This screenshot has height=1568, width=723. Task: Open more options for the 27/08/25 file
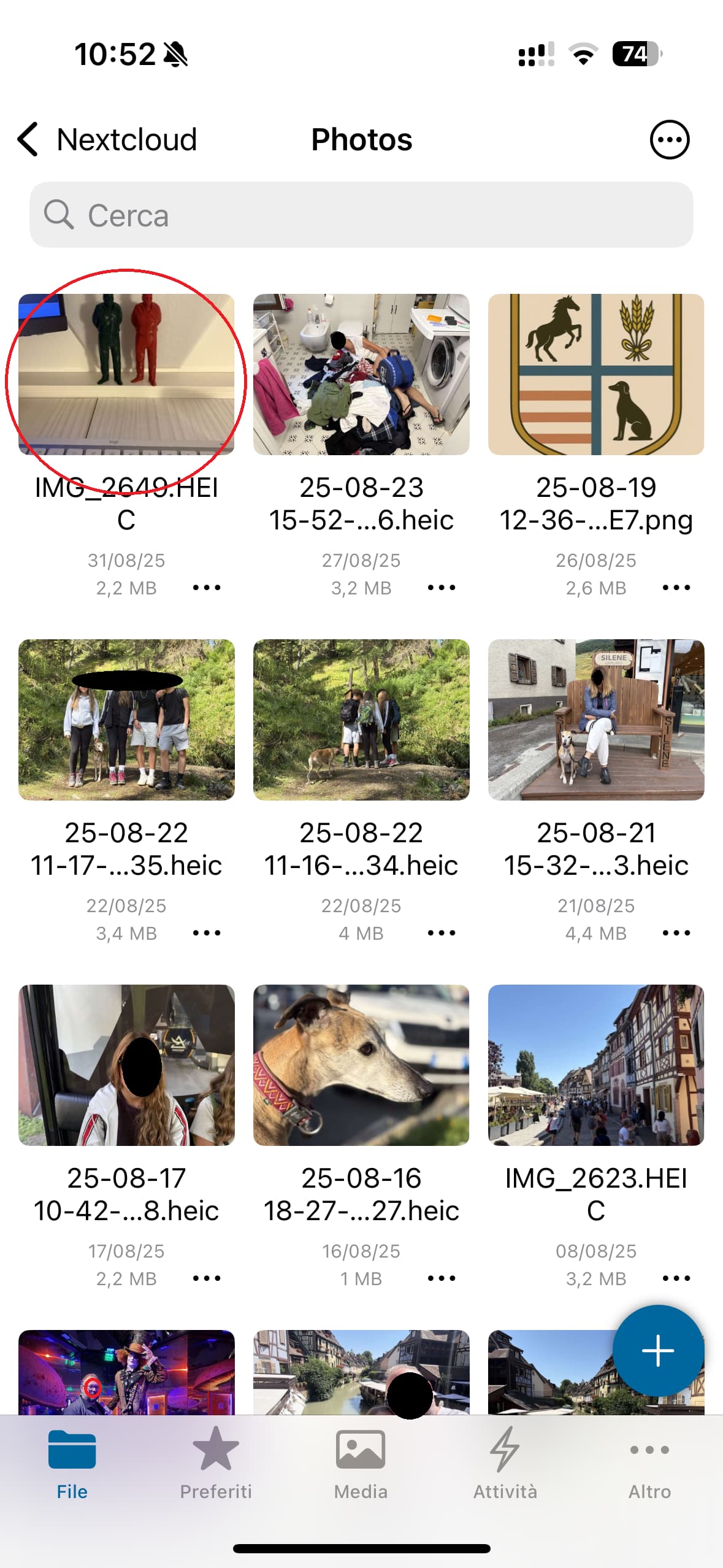pyautogui.click(x=442, y=588)
